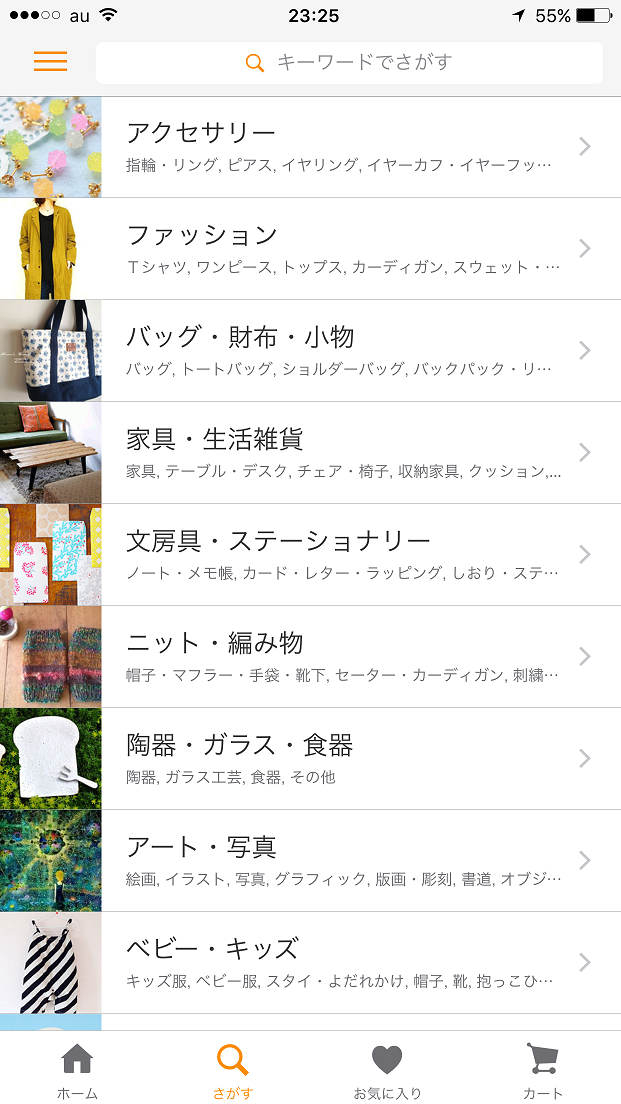Image resolution: width=621 pixels, height=1104 pixels.
Task: Open the hamburger drawer menu
Action: coord(50,62)
